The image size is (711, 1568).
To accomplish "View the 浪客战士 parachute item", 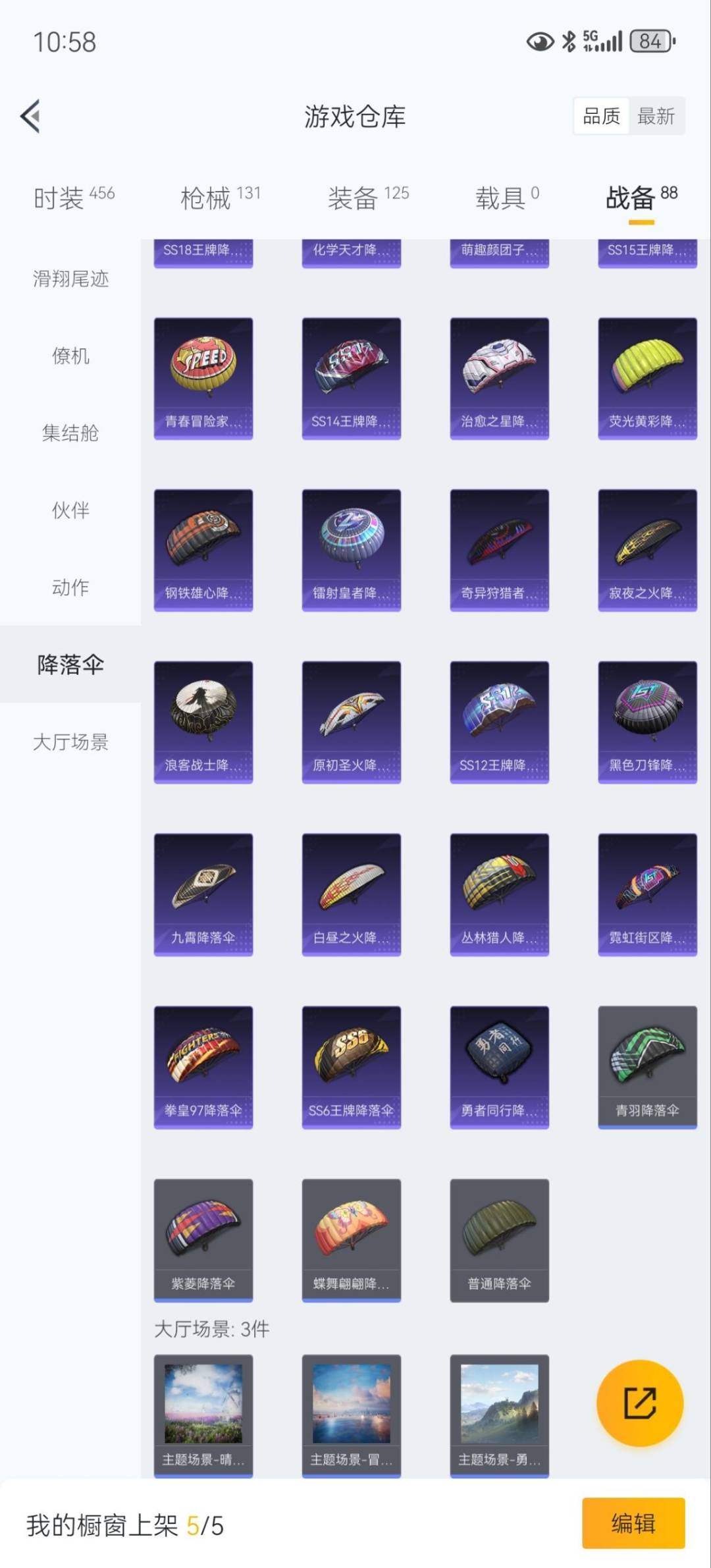I will click(203, 722).
